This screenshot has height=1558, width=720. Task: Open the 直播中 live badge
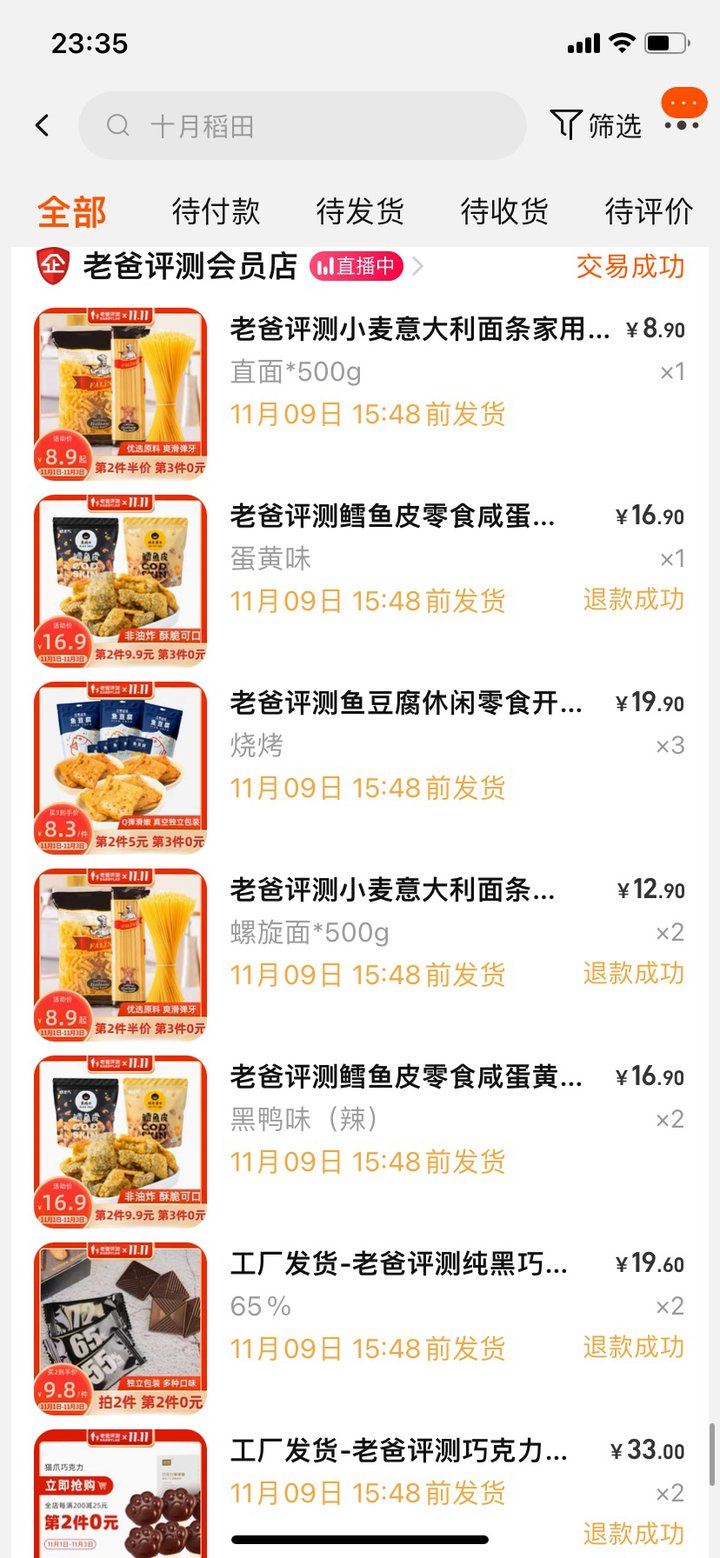tap(356, 266)
